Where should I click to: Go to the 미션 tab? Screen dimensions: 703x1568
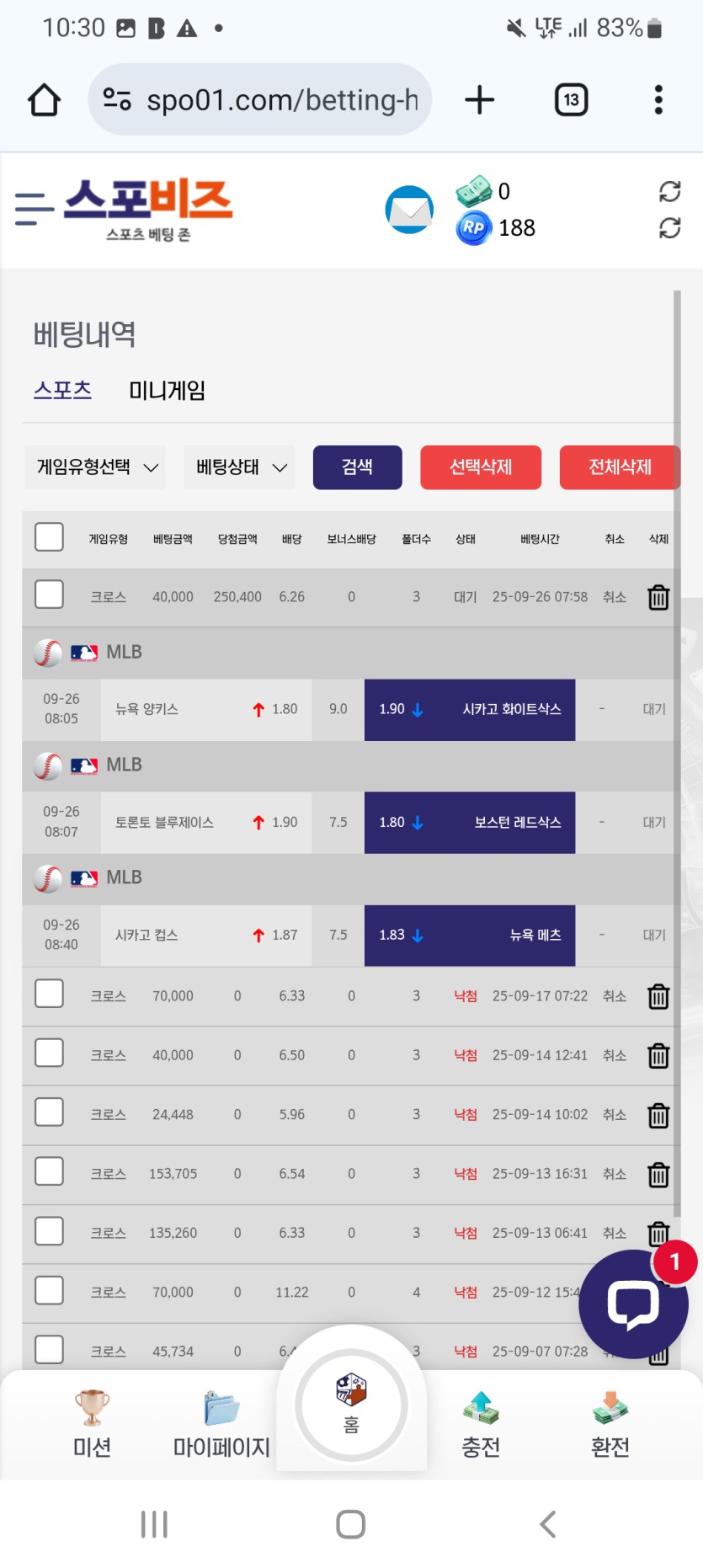[x=92, y=1424]
